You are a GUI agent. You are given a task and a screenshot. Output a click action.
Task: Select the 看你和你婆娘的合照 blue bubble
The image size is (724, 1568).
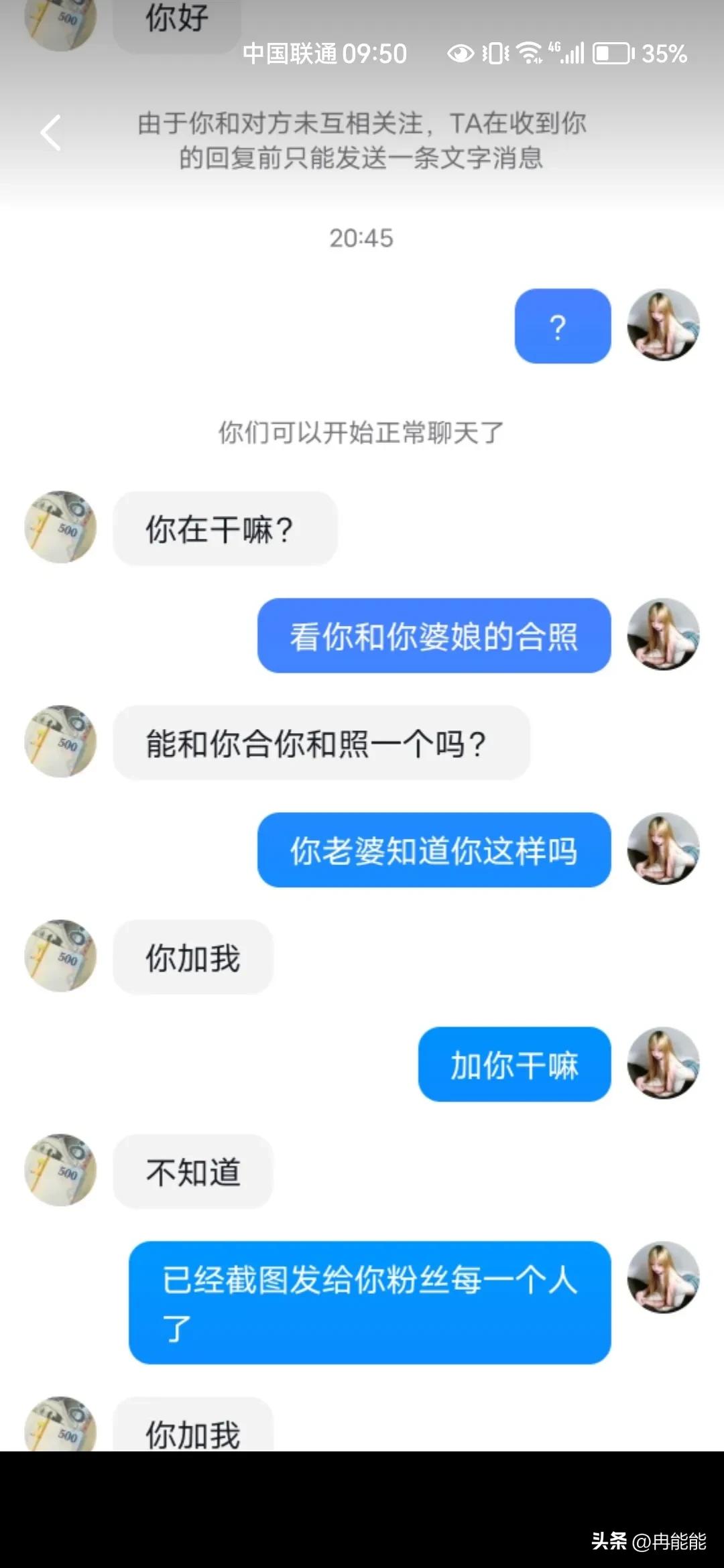point(432,637)
